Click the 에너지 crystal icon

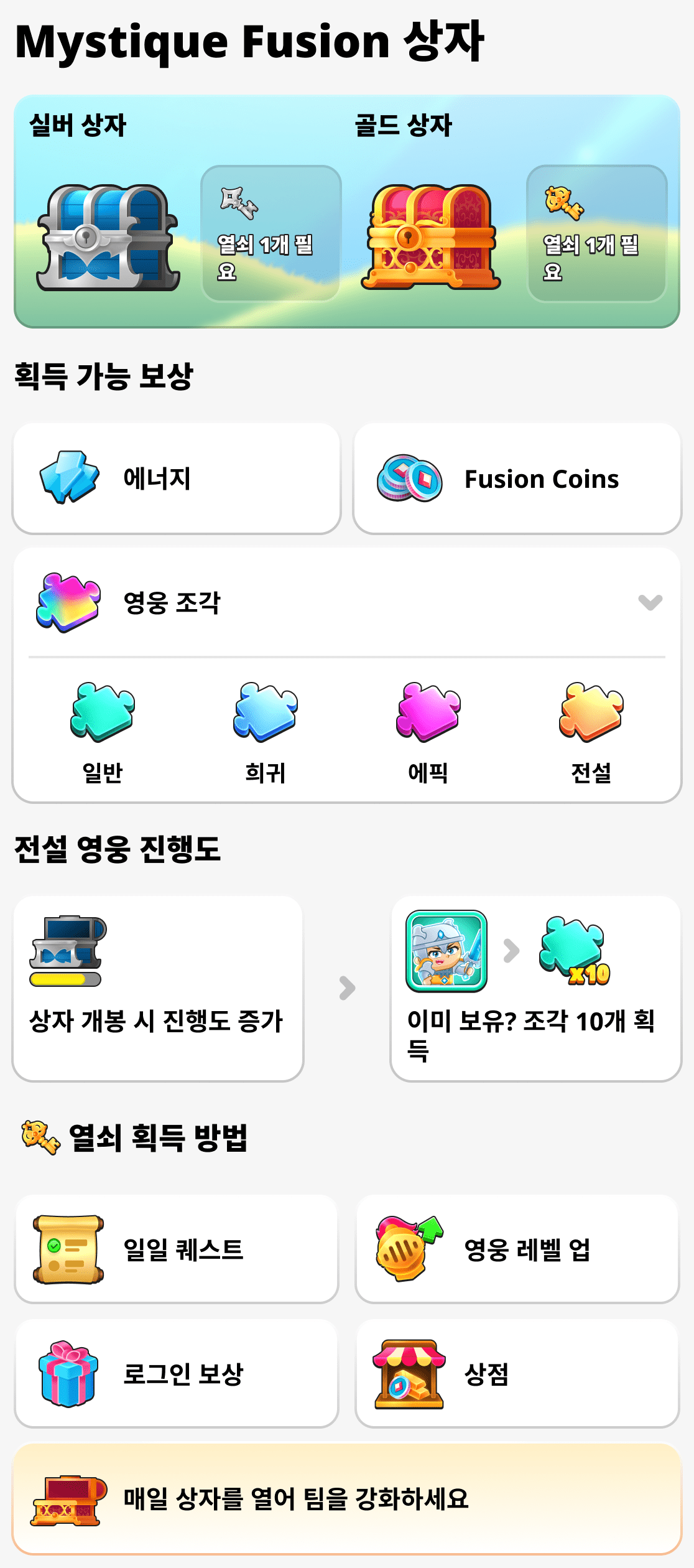pyautogui.click(x=68, y=479)
